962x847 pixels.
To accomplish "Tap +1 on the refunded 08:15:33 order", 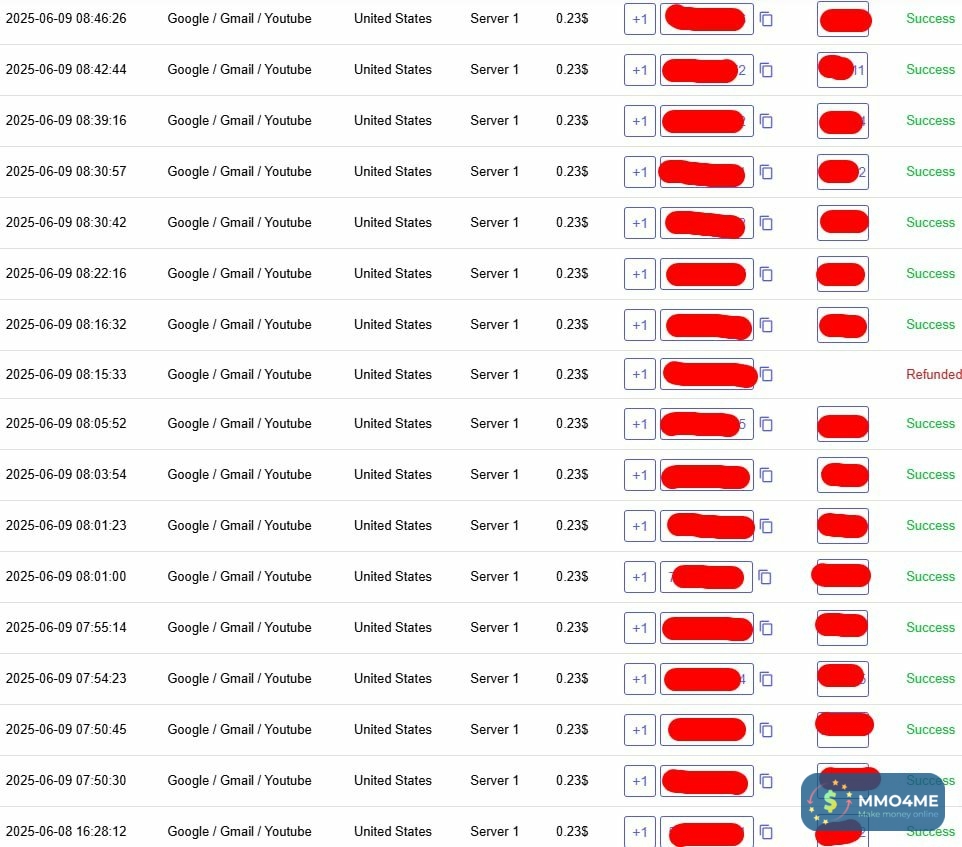I will point(640,375).
